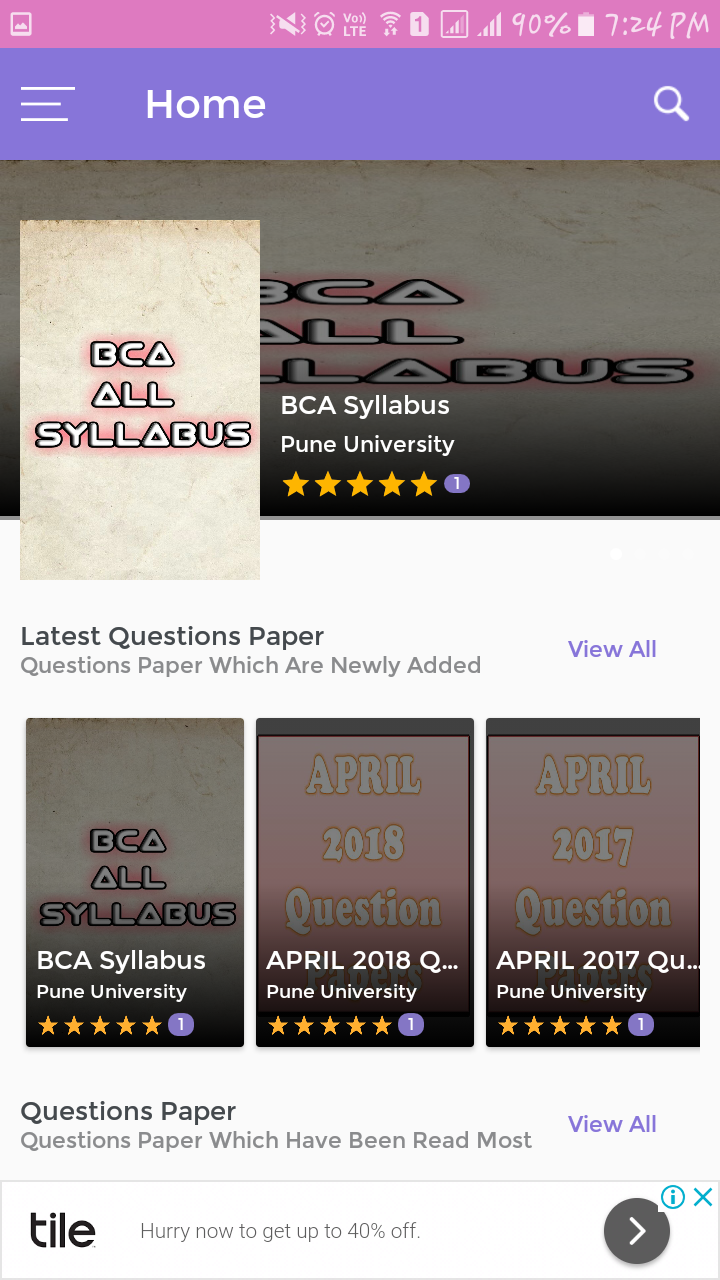Tap the arrow button on the tile ad
This screenshot has height=1280, width=720.
pos(637,1231)
